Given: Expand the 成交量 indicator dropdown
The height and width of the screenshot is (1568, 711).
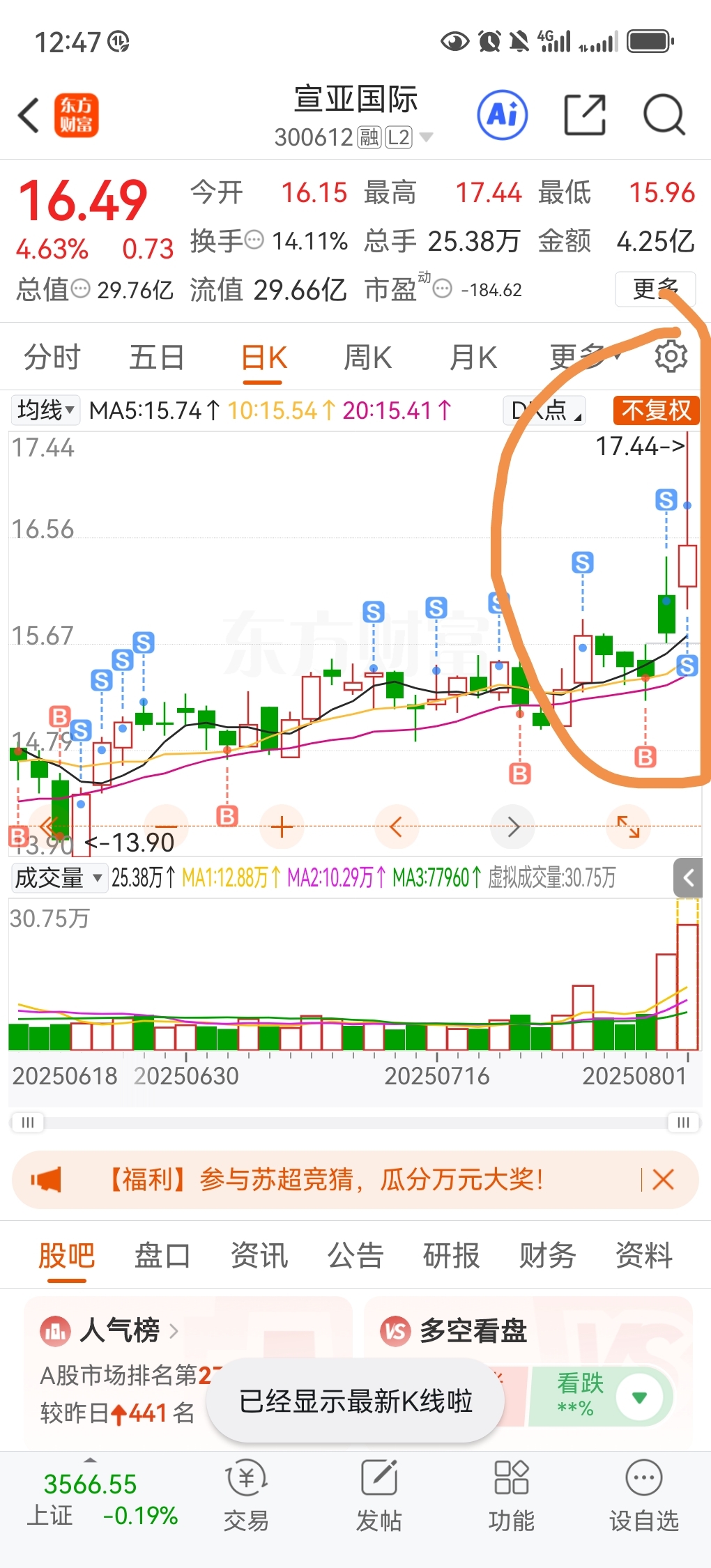Looking at the screenshot, I should (59, 878).
